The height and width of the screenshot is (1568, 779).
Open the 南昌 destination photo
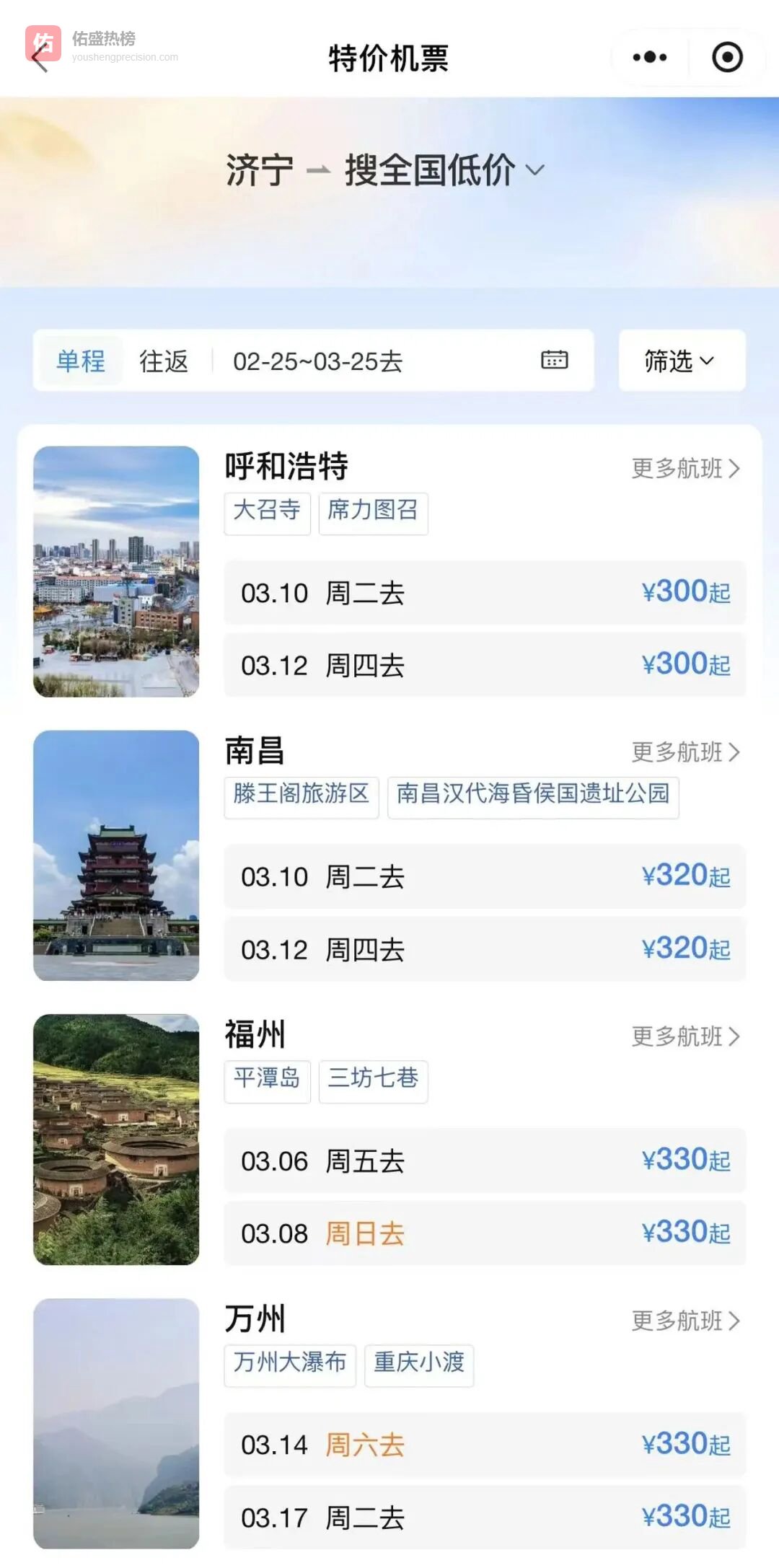tap(116, 855)
